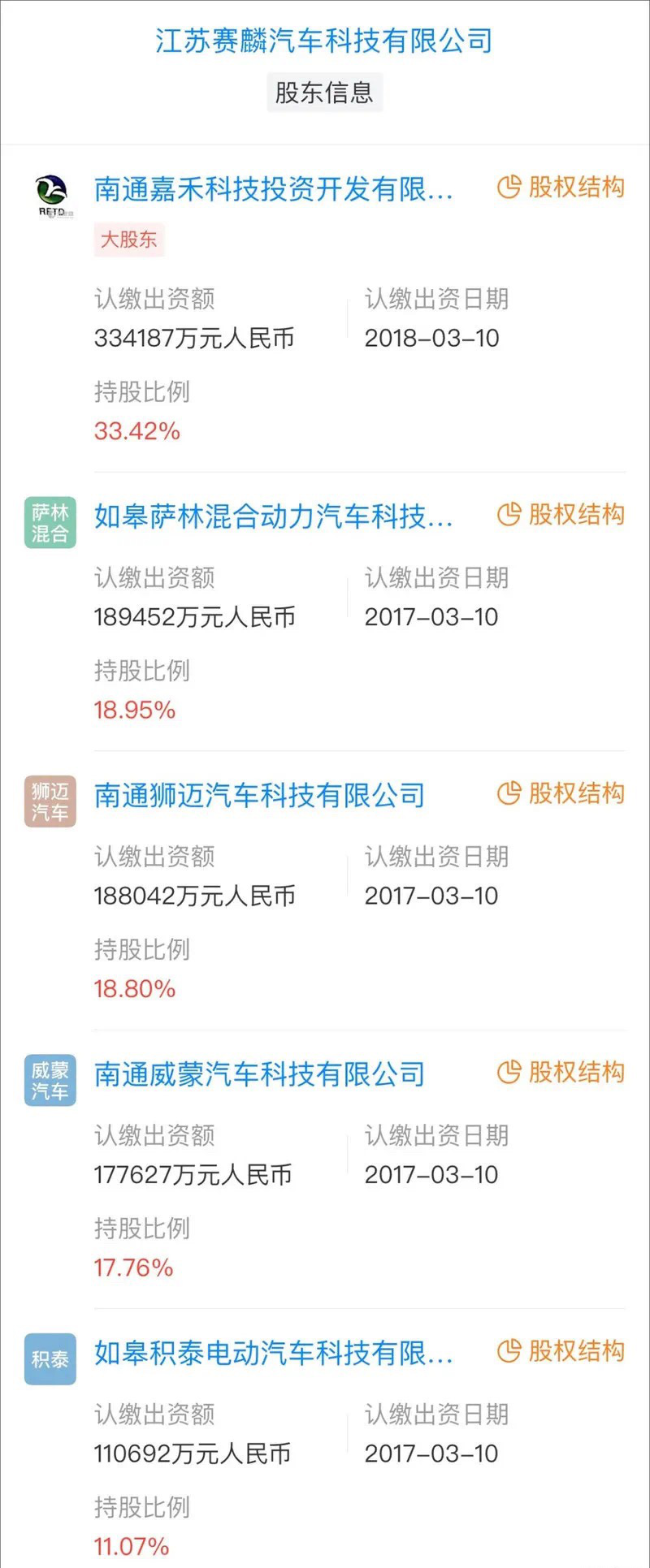
Task: Open shareholder 如皋积泰电动汽车科技 page
Action: click(x=273, y=1354)
